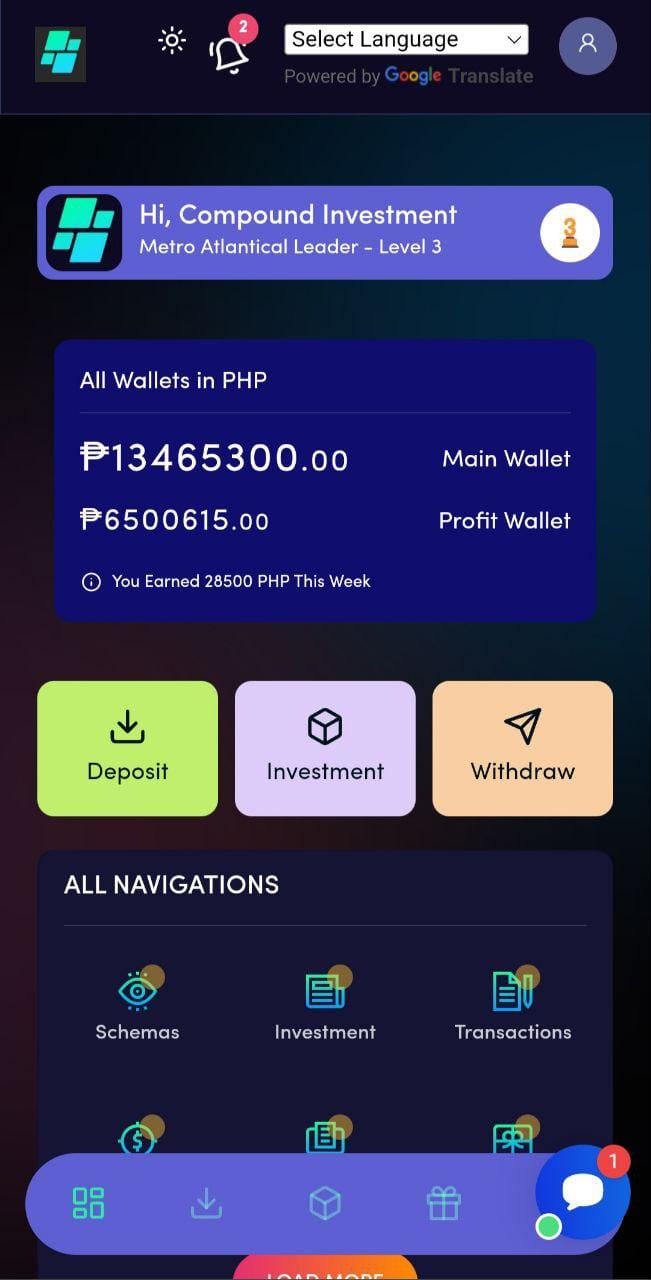Open Transactions in All Navigations

(513, 1005)
